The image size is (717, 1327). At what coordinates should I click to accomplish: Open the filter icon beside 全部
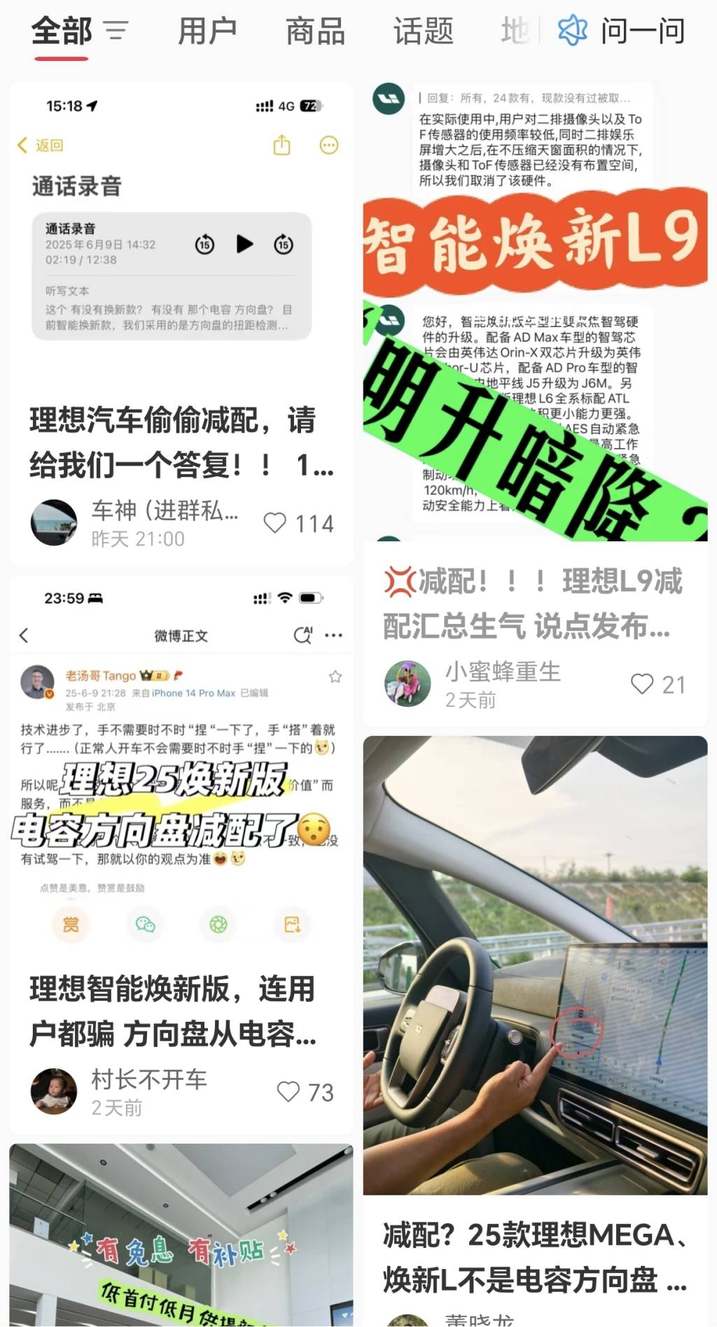click(x=116, y=31)
